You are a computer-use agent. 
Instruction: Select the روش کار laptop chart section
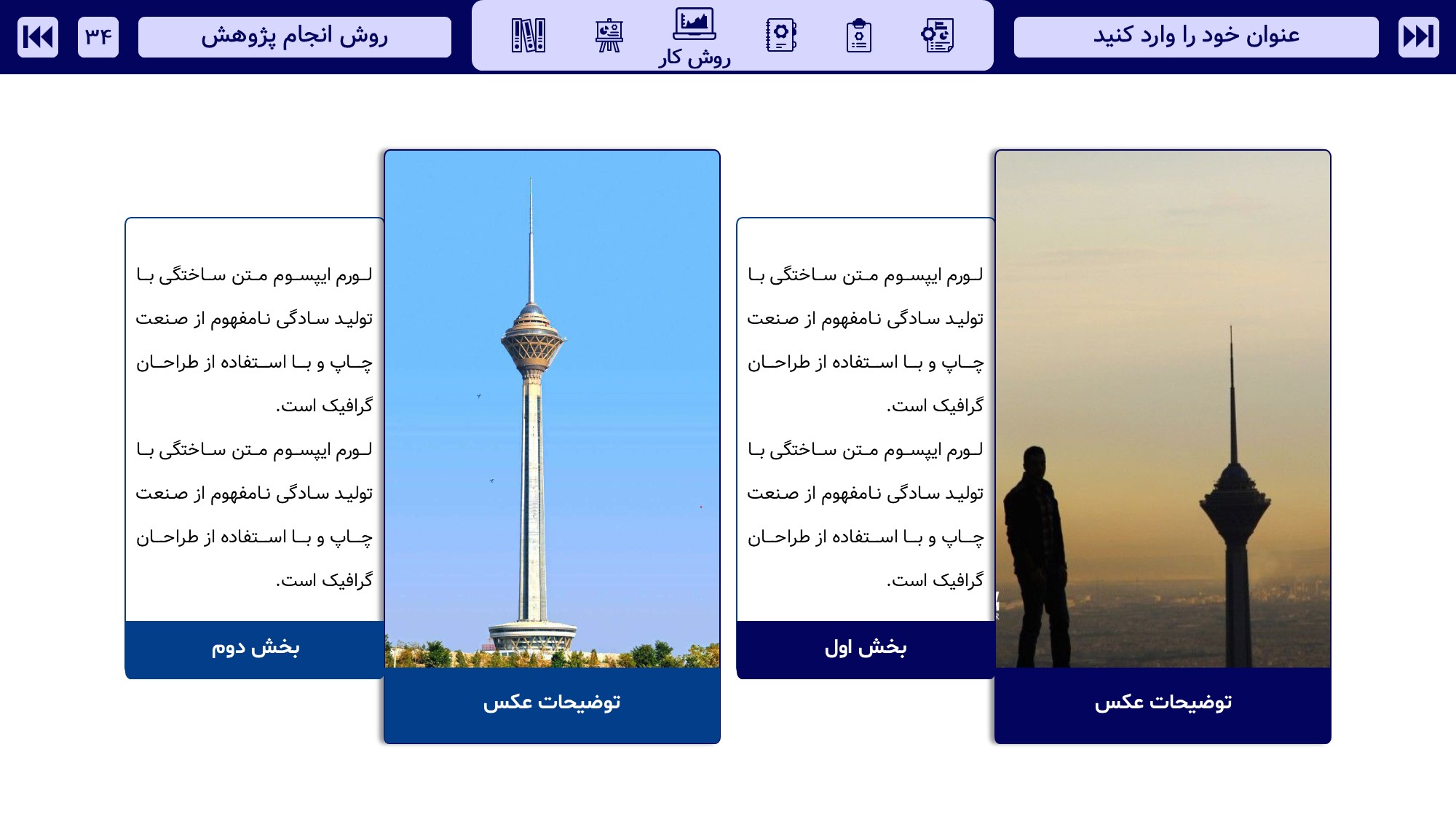695,25
